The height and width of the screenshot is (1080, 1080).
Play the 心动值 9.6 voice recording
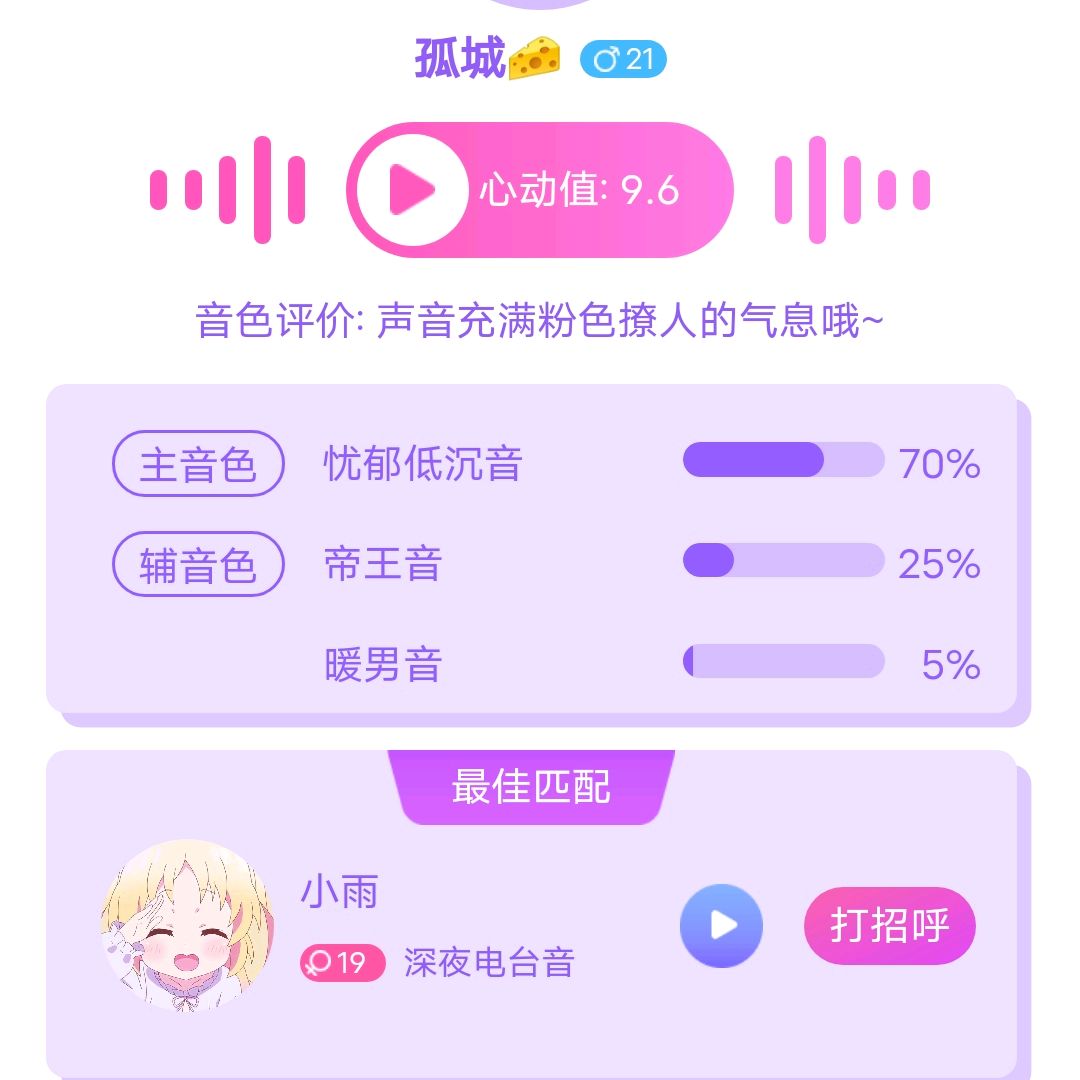coord(411,190)
